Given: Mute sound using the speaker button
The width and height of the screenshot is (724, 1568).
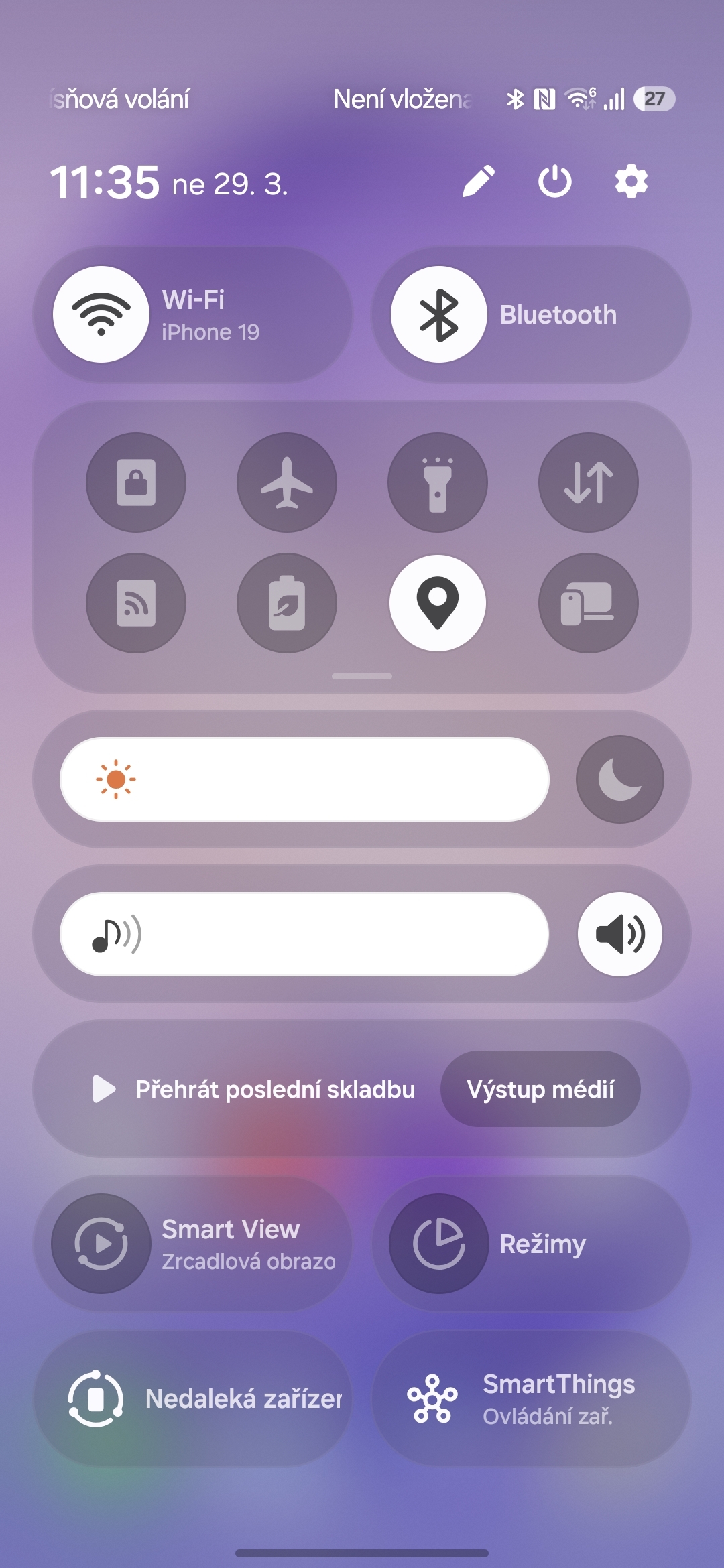Looking at the screenshot, I should pos(620,934).
